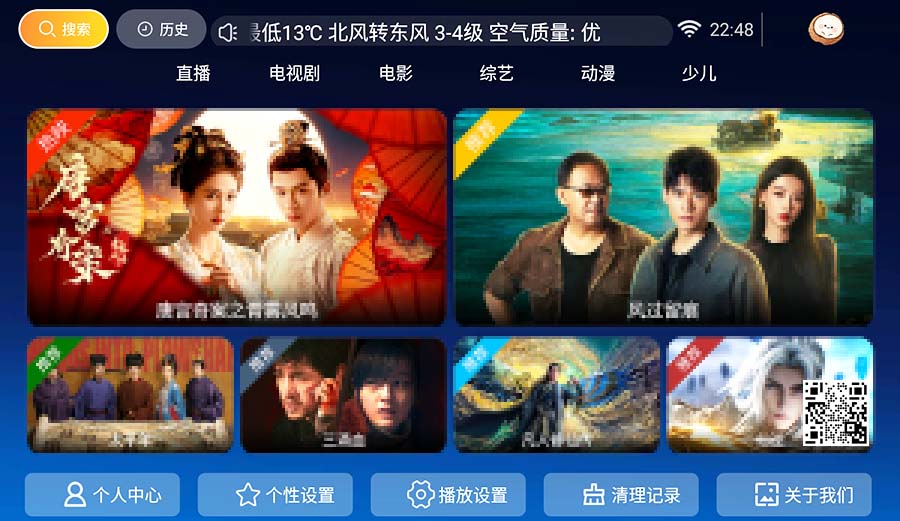Open the 唐宫奇案之青雾风鸣 drama card
The height and width of the screenshot is (521, 900).
coord(237,216)
